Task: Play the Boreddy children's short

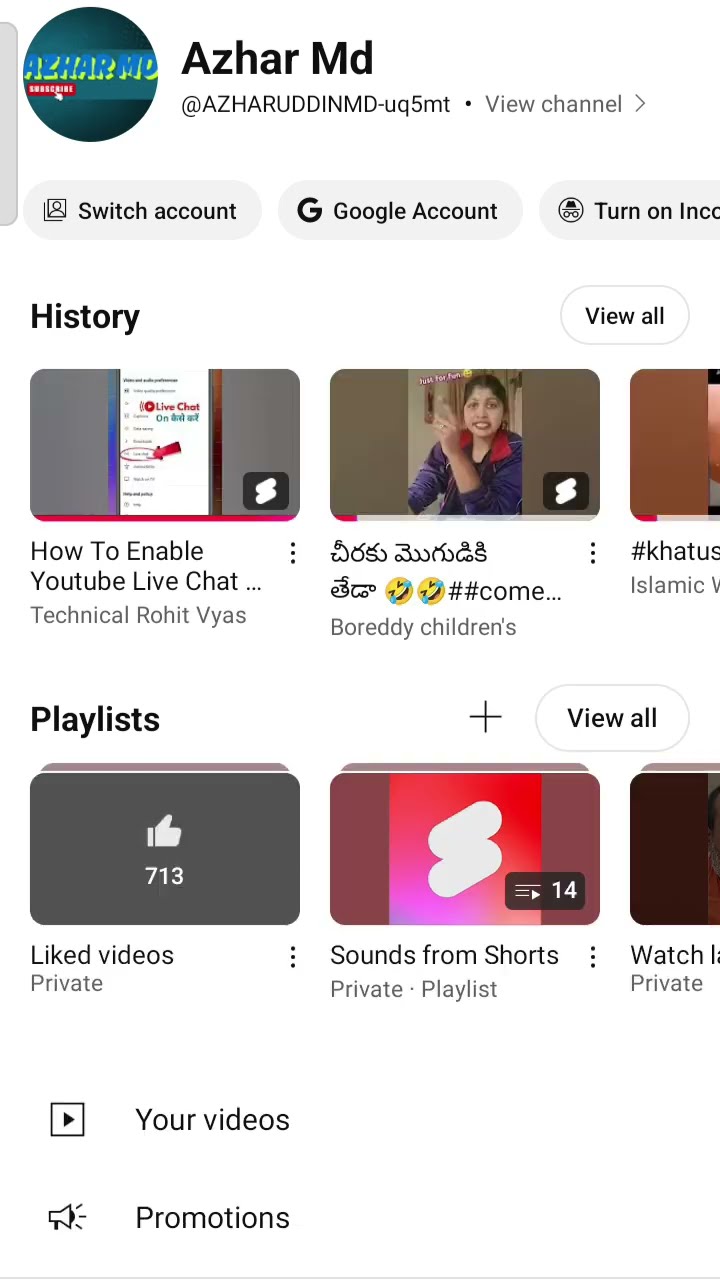Action: (x=465, y=445)
